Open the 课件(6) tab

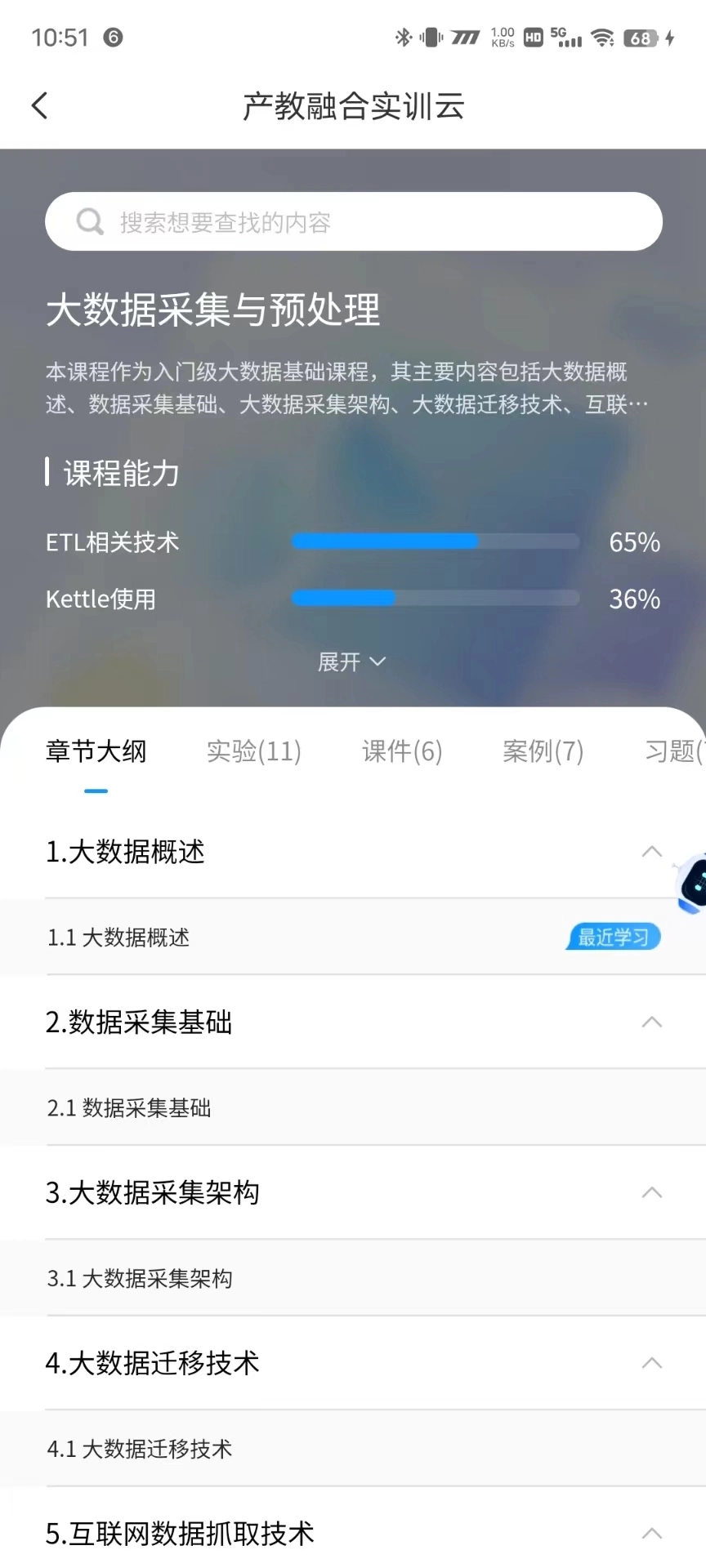400,751
